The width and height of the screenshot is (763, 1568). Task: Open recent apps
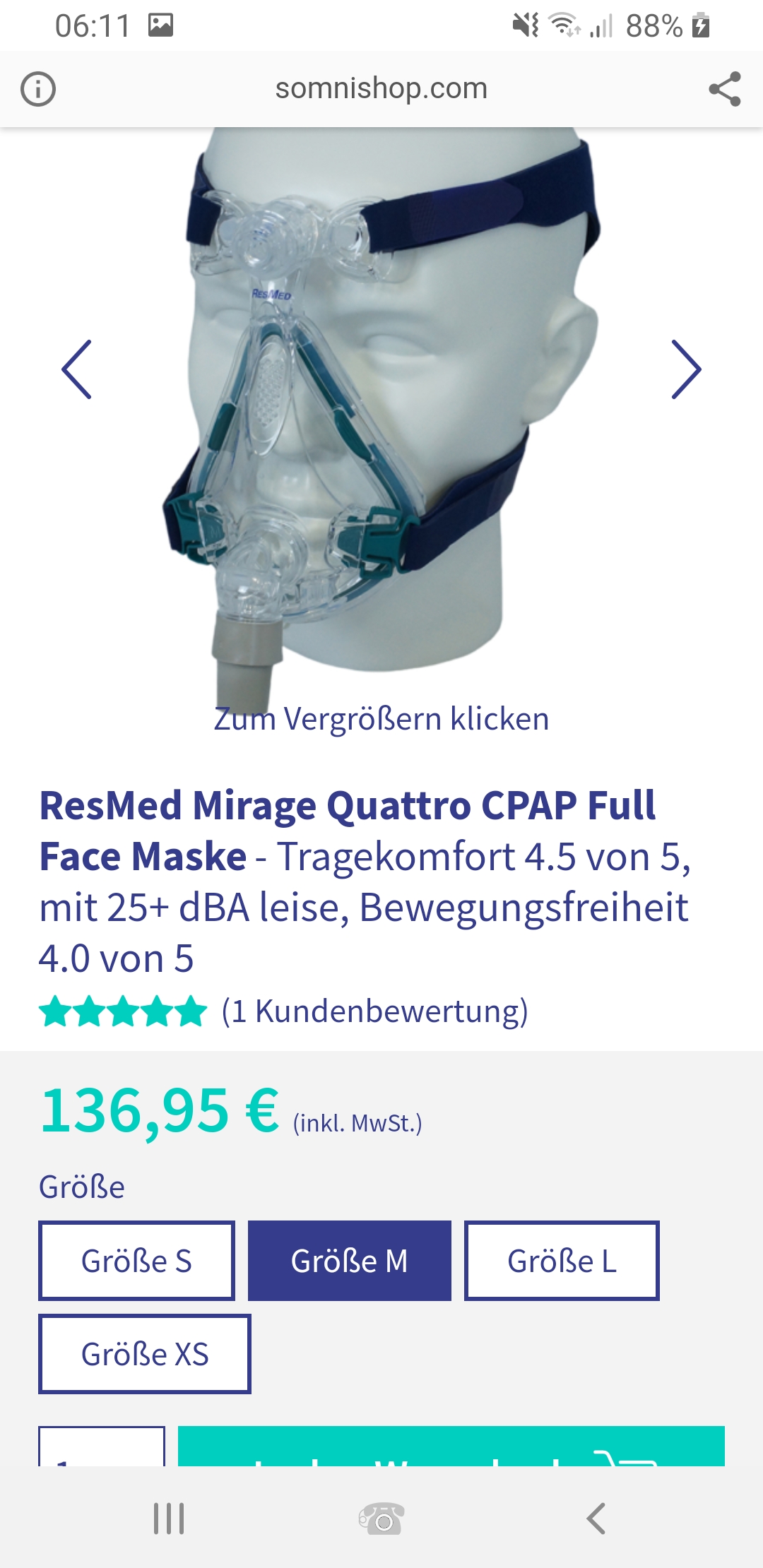pyautogui.click(x=169, y=1519)
